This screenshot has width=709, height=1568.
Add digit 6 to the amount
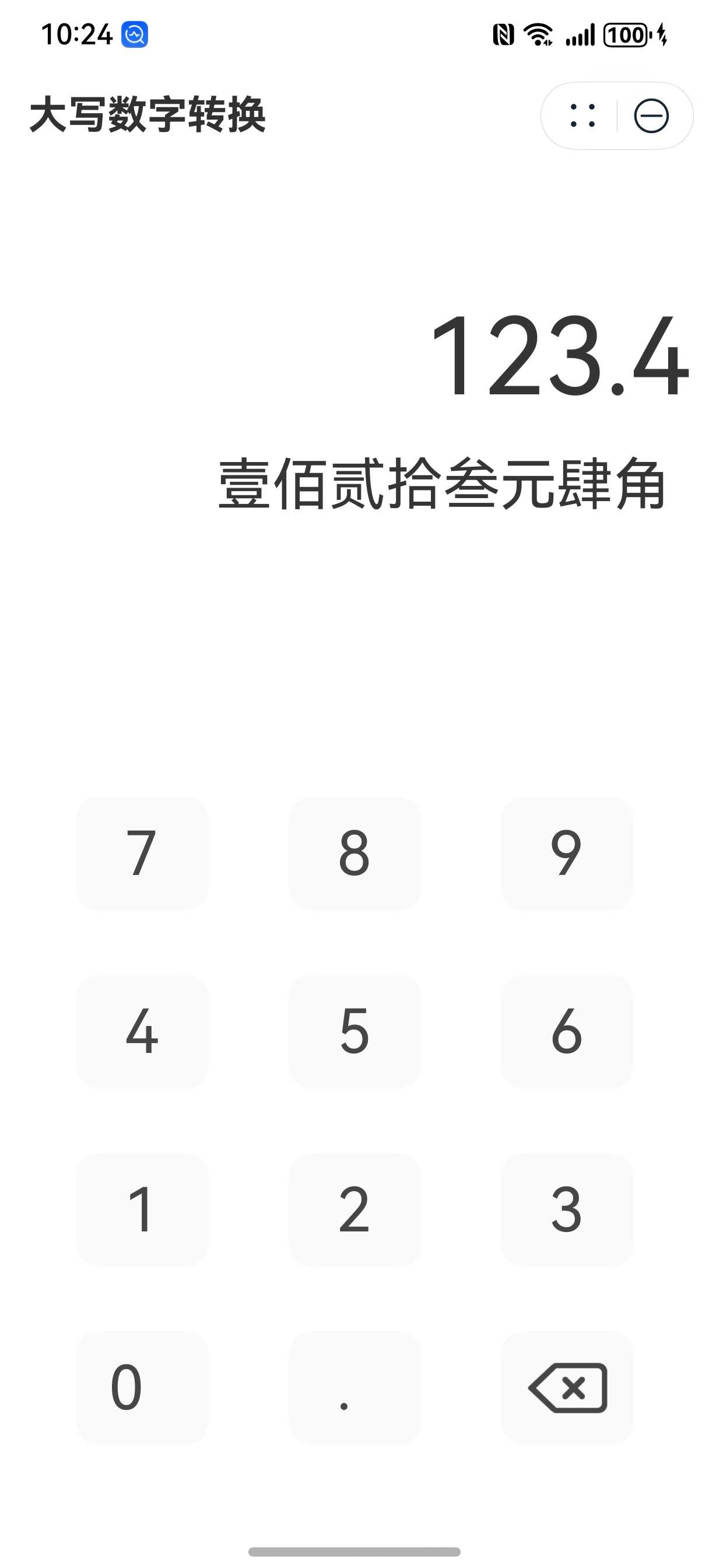567,1031
